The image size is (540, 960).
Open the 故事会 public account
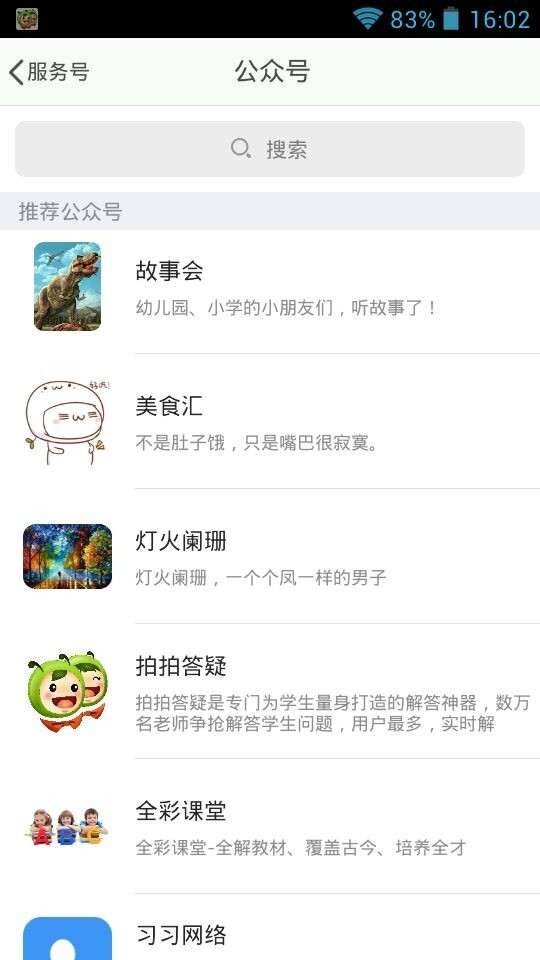[270, 287]
